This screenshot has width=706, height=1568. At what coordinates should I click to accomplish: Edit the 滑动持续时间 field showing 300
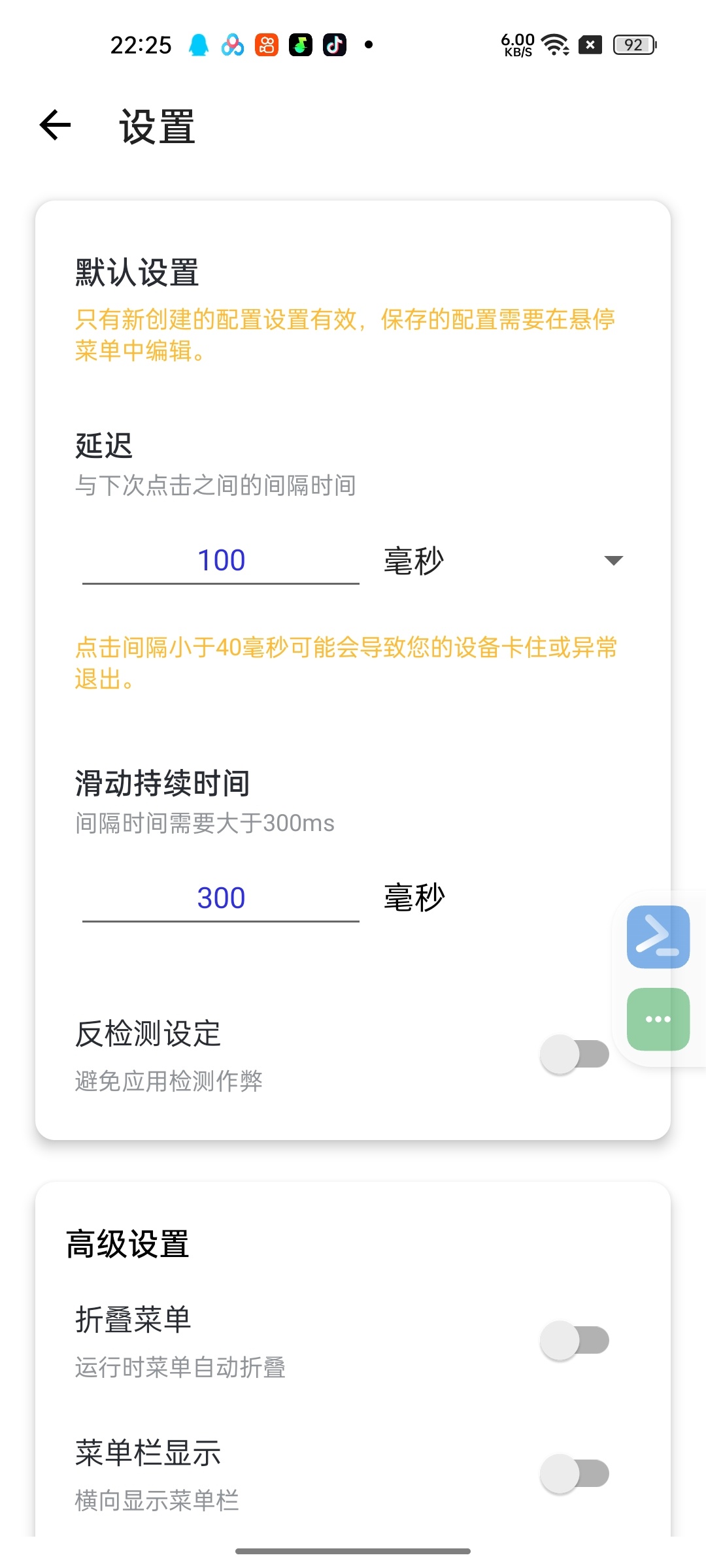[221, 898]
